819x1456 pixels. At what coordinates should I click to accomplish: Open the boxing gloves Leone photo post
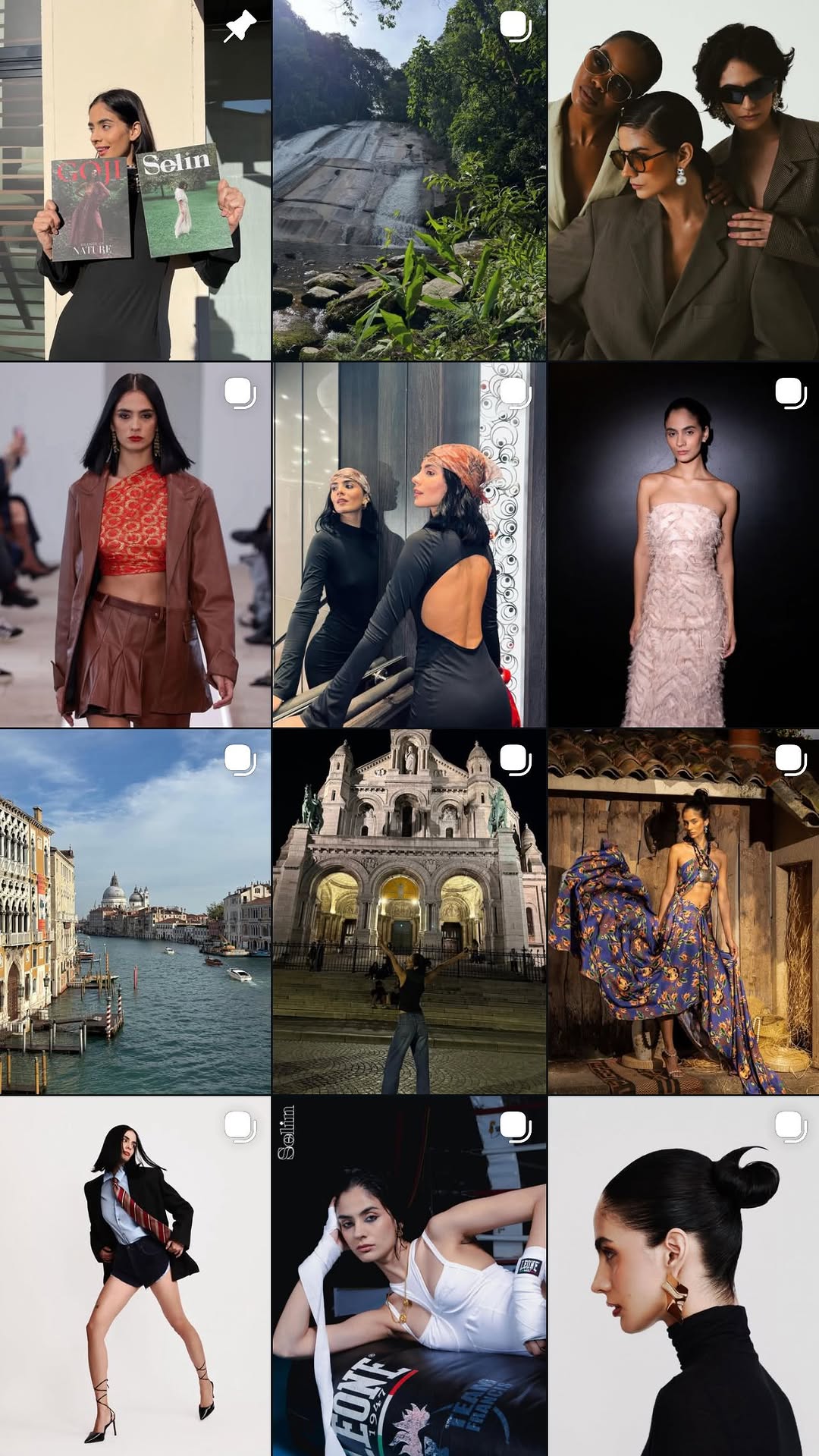[x=409, y=1276]
